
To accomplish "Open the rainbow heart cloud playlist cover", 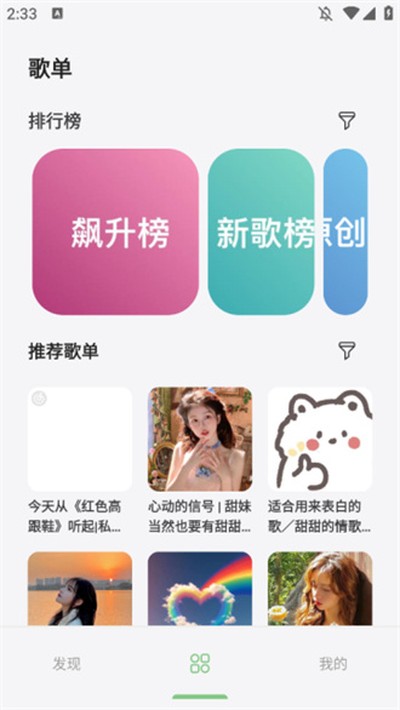I will tap(200, 589).
